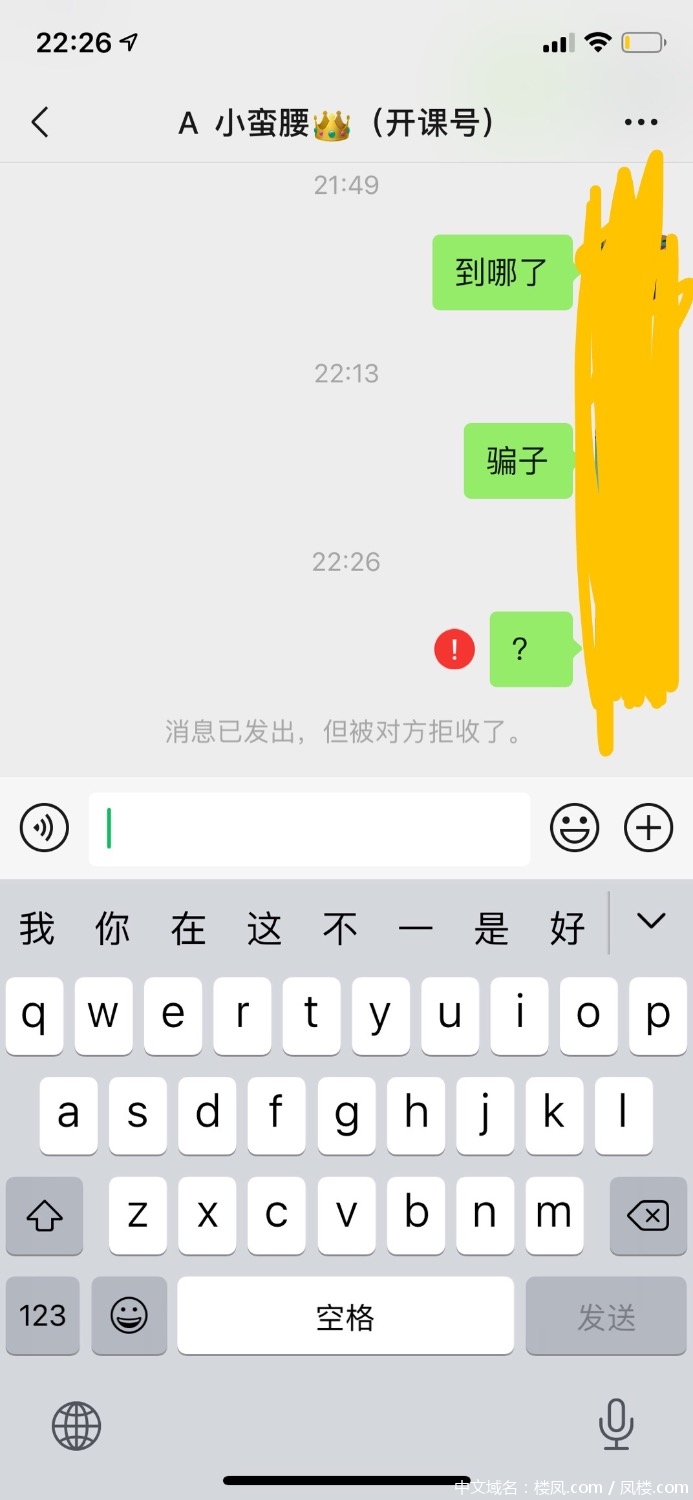Insert the suggested word 我

(x=37, y=929)
